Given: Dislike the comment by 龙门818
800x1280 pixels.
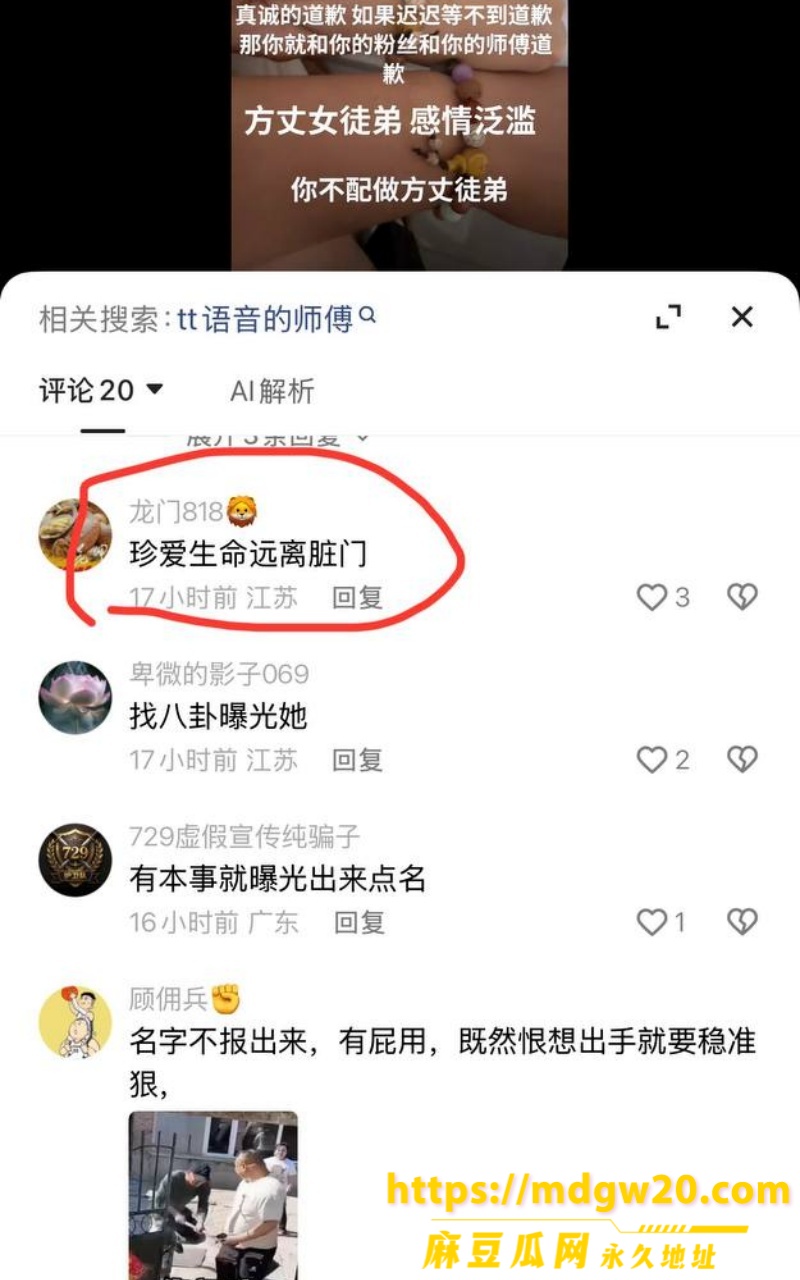Looking at the screenshot, I should (742, 598).
